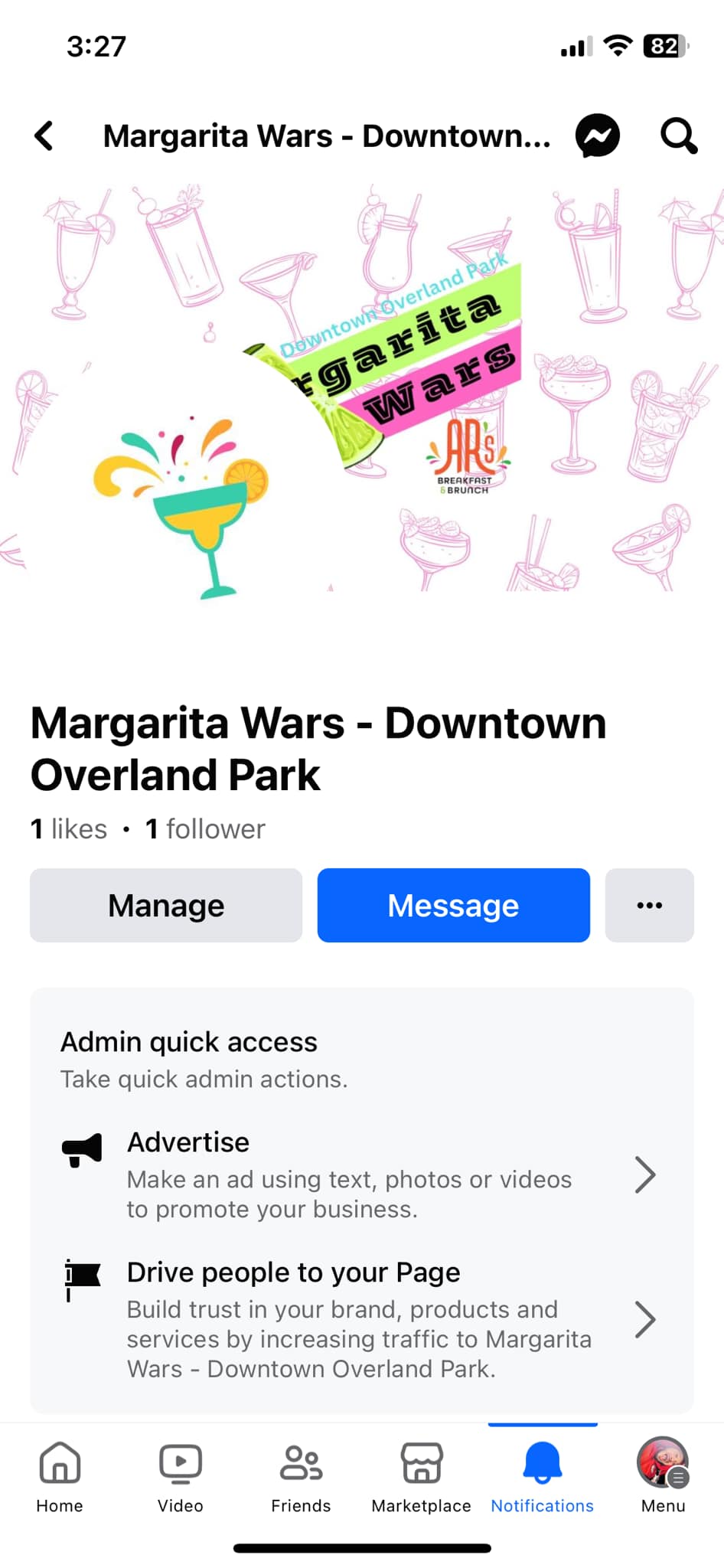Screen dimensions: 724x1568
Task: Open the Menu tab with profile picture
Action: click(663, 1477)
